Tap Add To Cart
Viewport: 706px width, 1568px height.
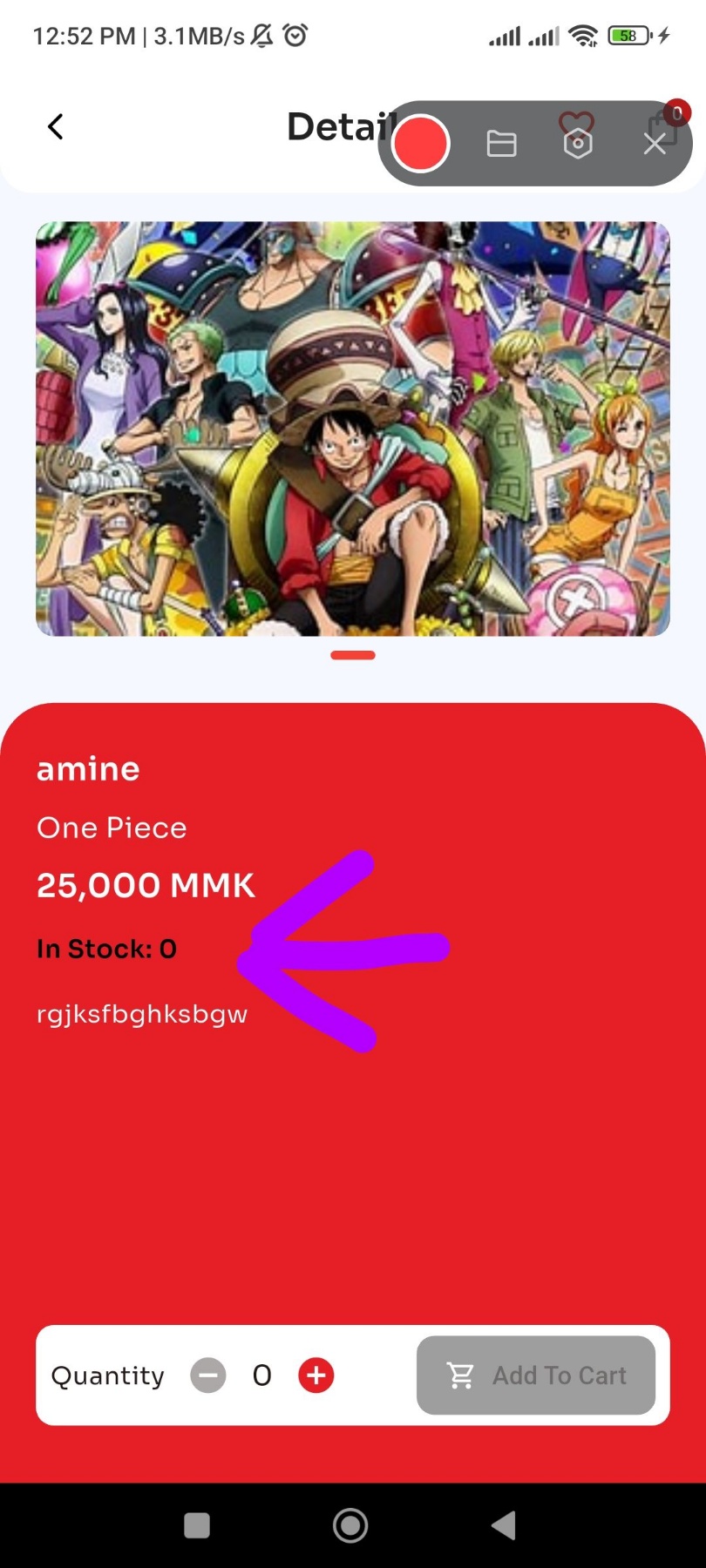pos(536,1375)
